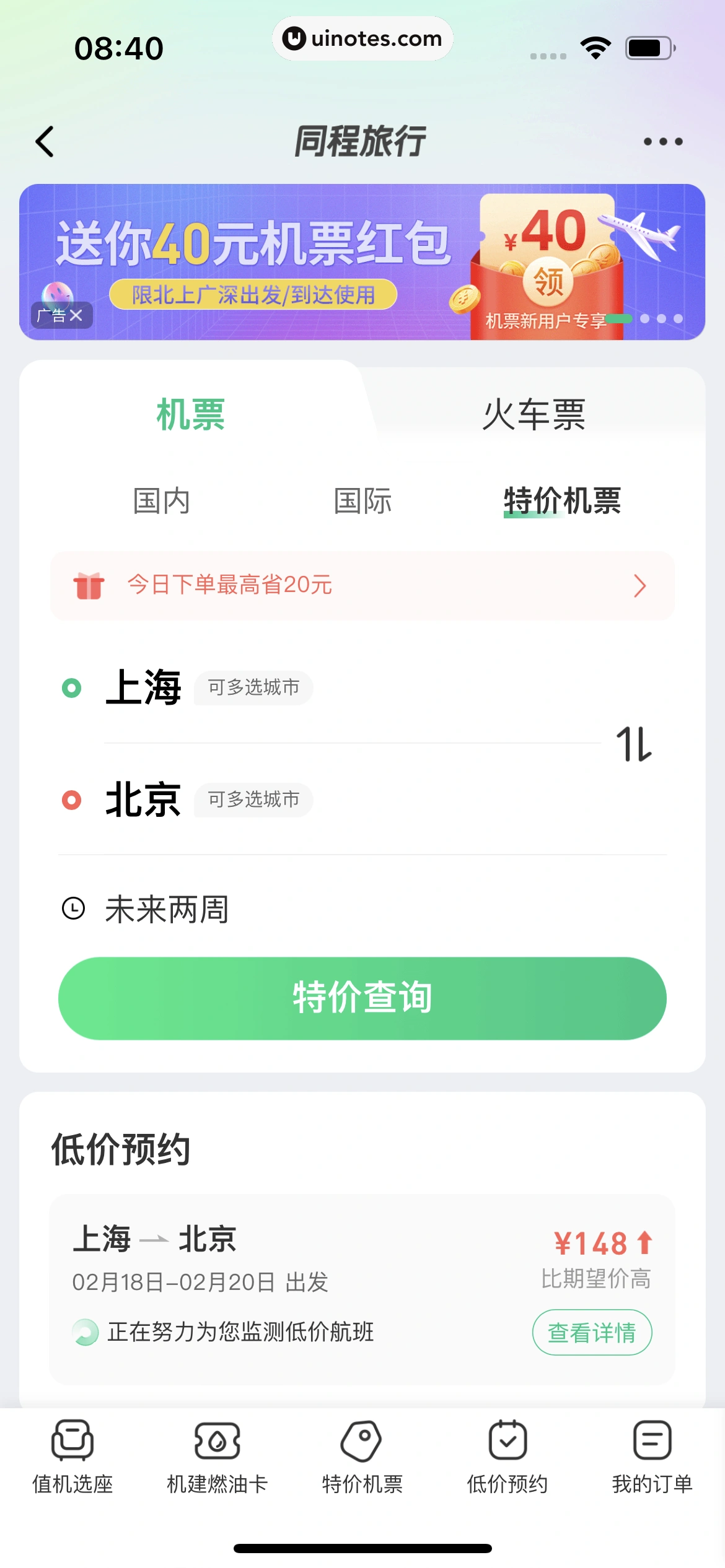Go to 我的订单

click(652, 1457)
